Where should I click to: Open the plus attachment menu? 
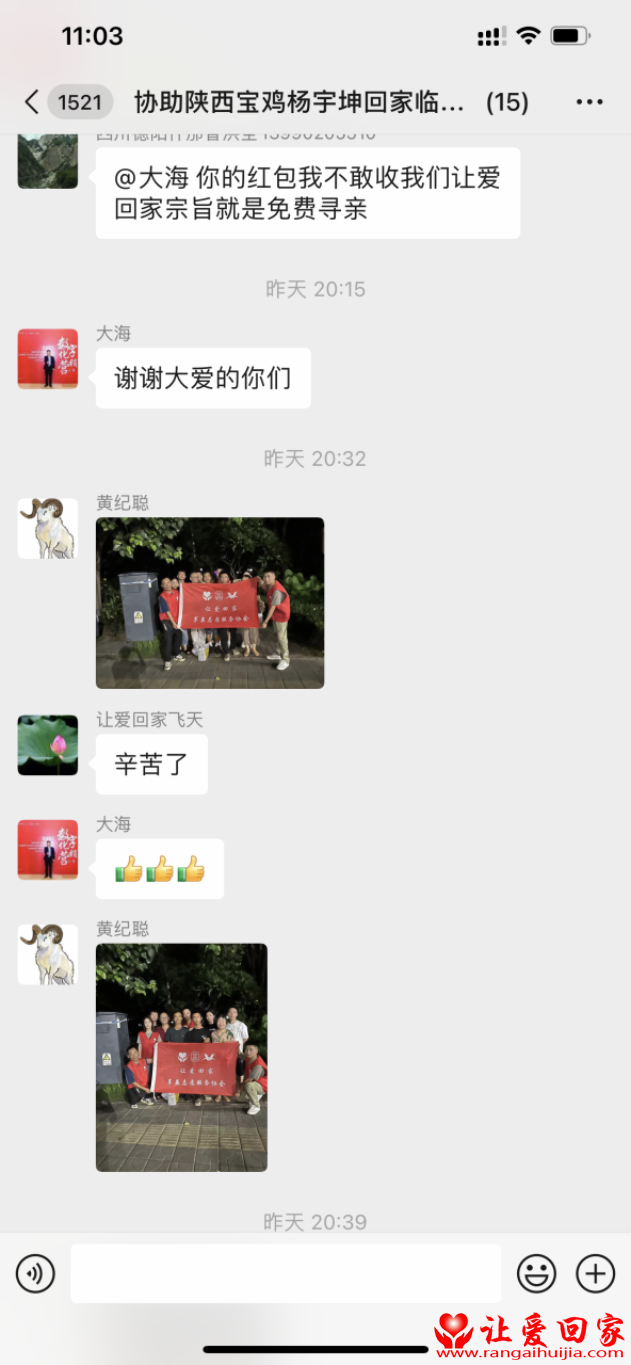595,1274
